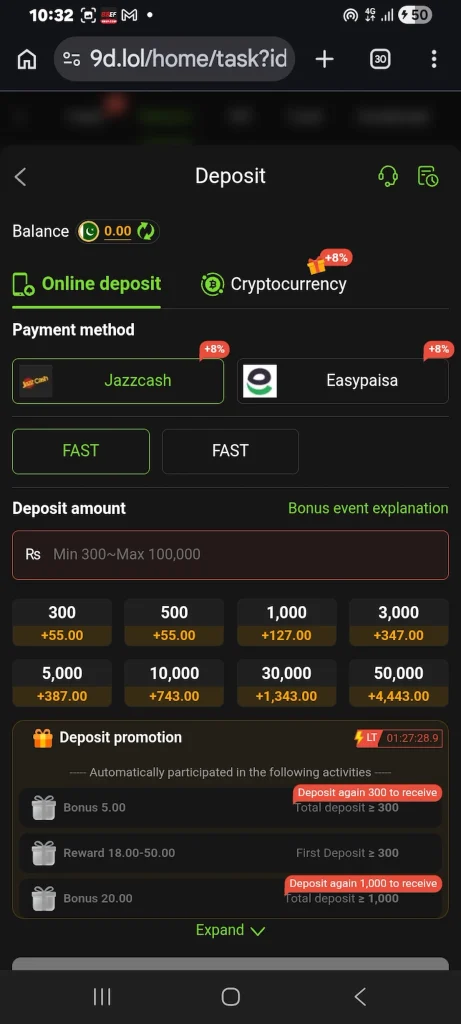Open the browser overflow menu

[x=434, y=59]
